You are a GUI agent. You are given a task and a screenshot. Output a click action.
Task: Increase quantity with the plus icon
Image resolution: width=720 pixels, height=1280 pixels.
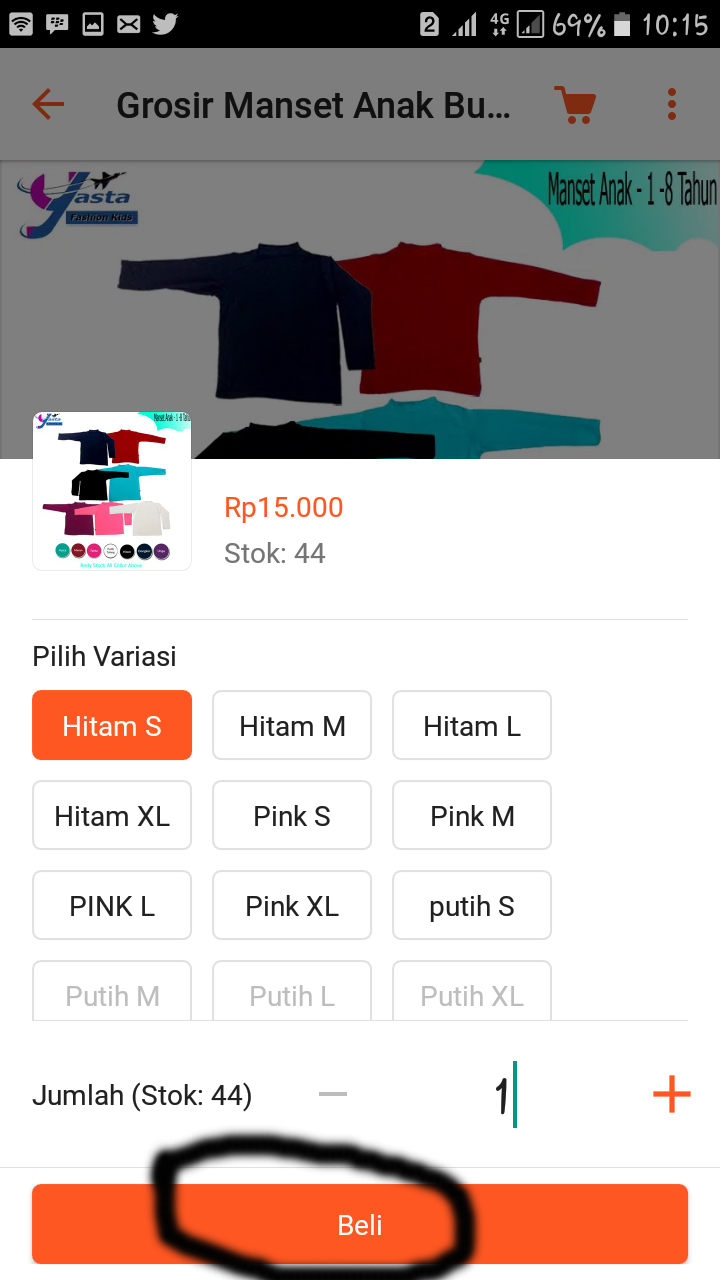(671, 1094)
